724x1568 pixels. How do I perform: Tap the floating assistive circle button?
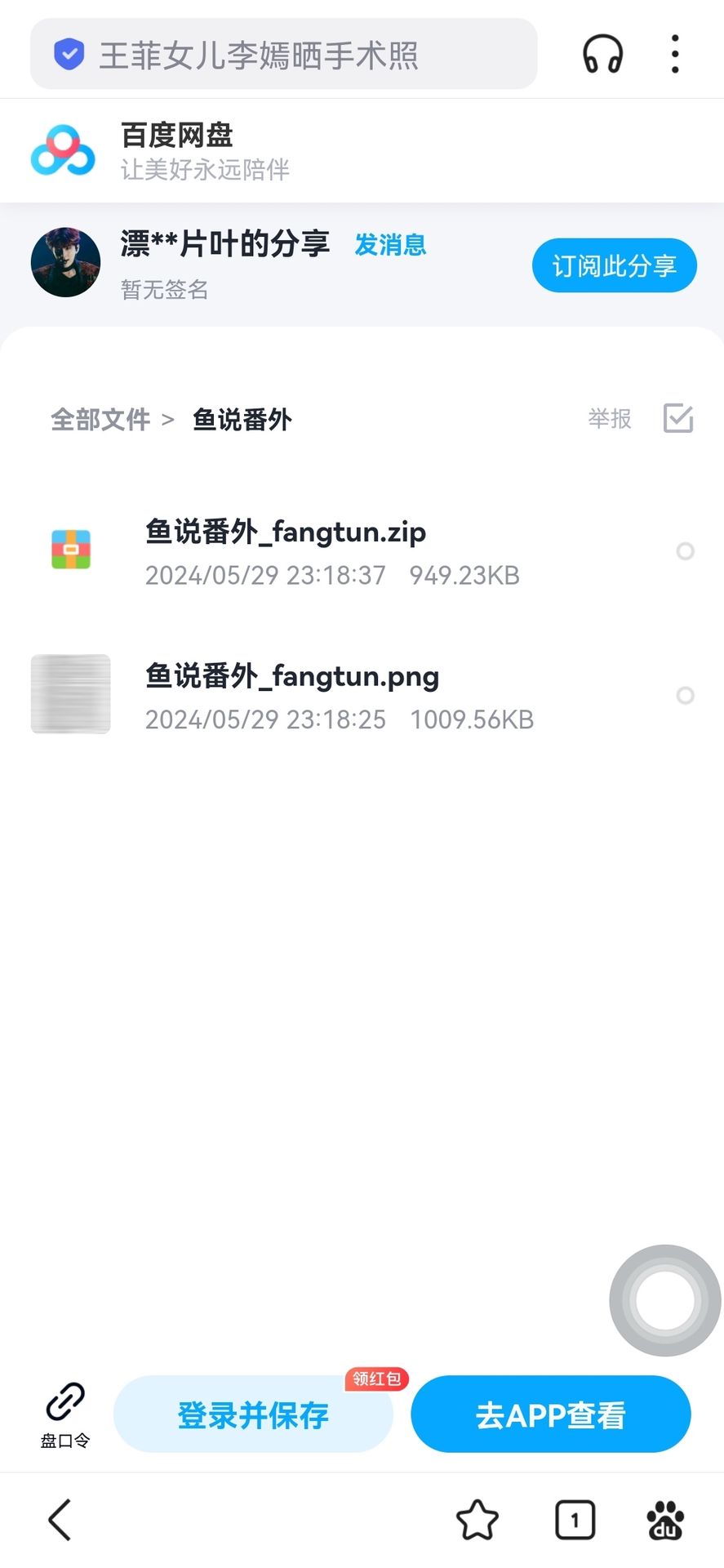point(664,1300)
